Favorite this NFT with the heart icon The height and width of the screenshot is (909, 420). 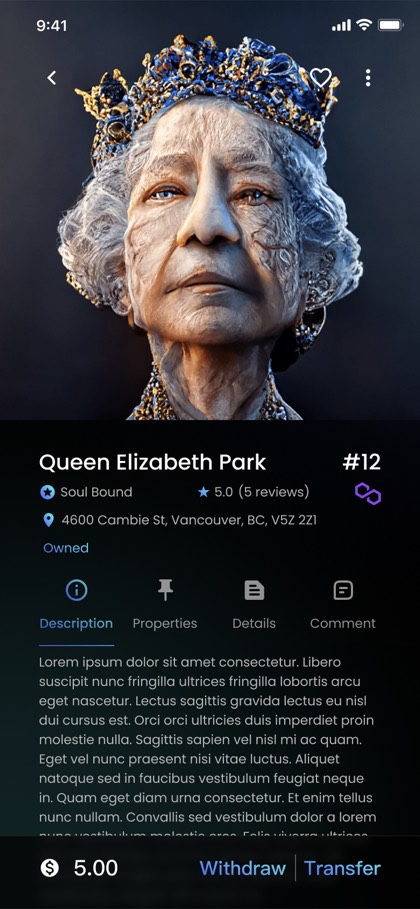[320, 78]
